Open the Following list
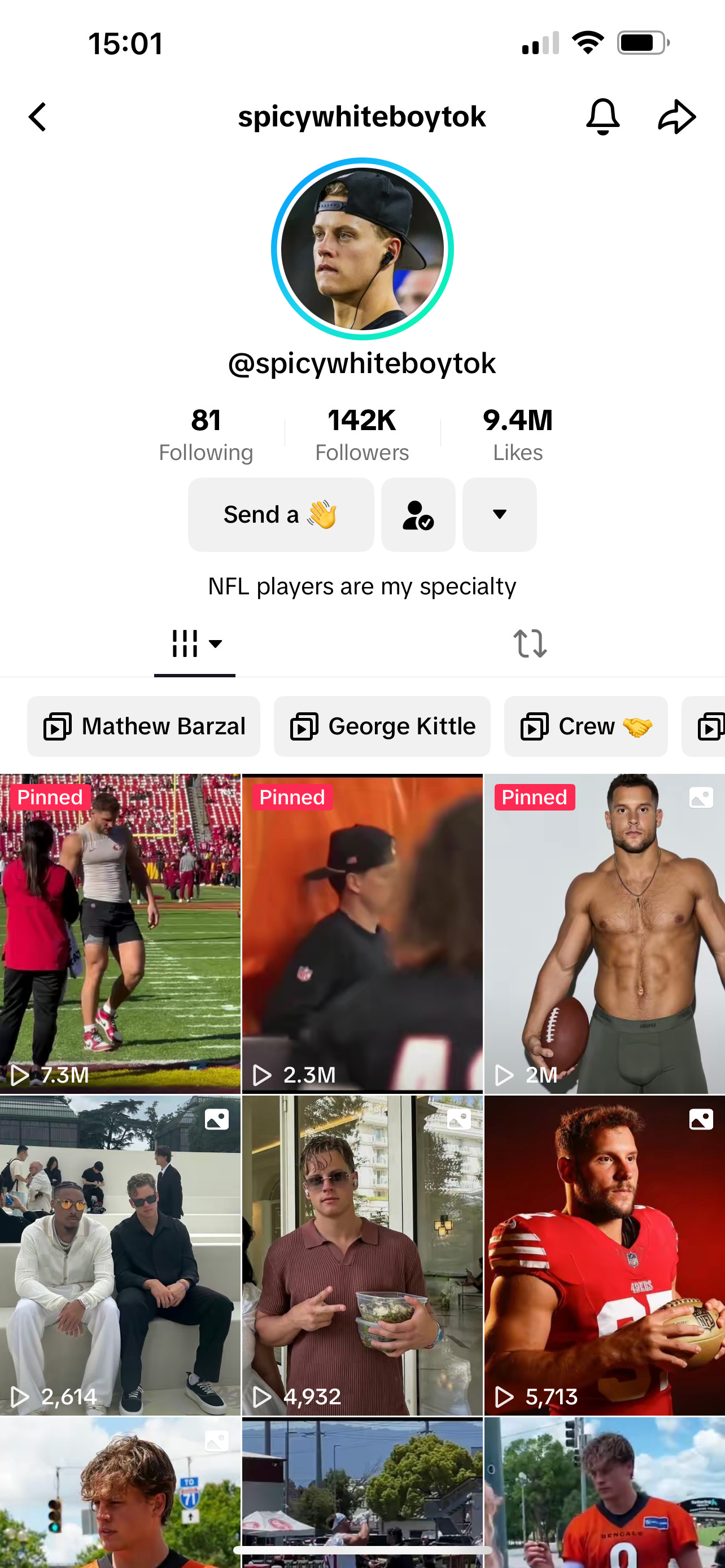The width and height of the screenshot is (725, 1568). [x=206, y=435]
